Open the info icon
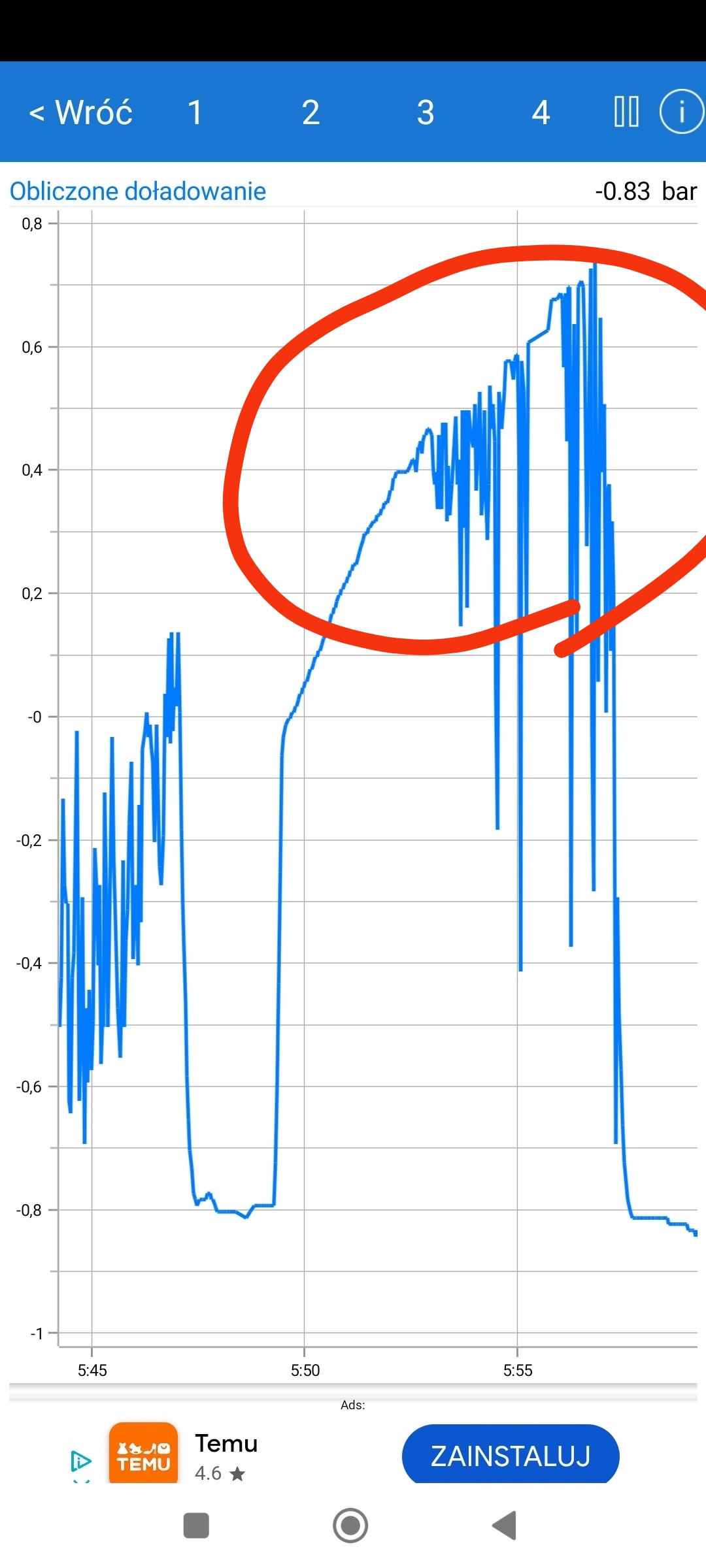This screenshot has width=706, height=1568. pyautogui.click(x=681, y=112)
